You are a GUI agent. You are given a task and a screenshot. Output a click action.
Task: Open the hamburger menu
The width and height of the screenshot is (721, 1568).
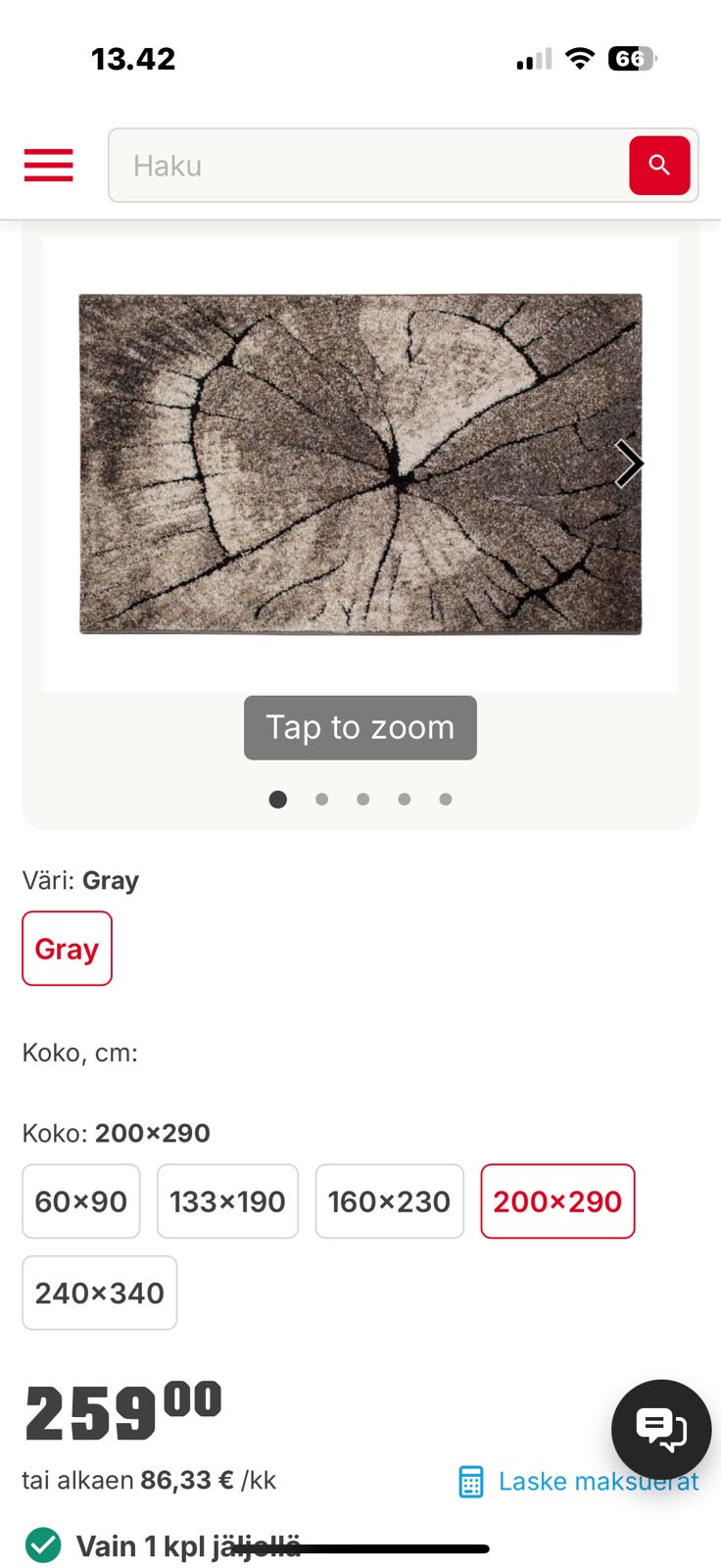pos(49,165)
